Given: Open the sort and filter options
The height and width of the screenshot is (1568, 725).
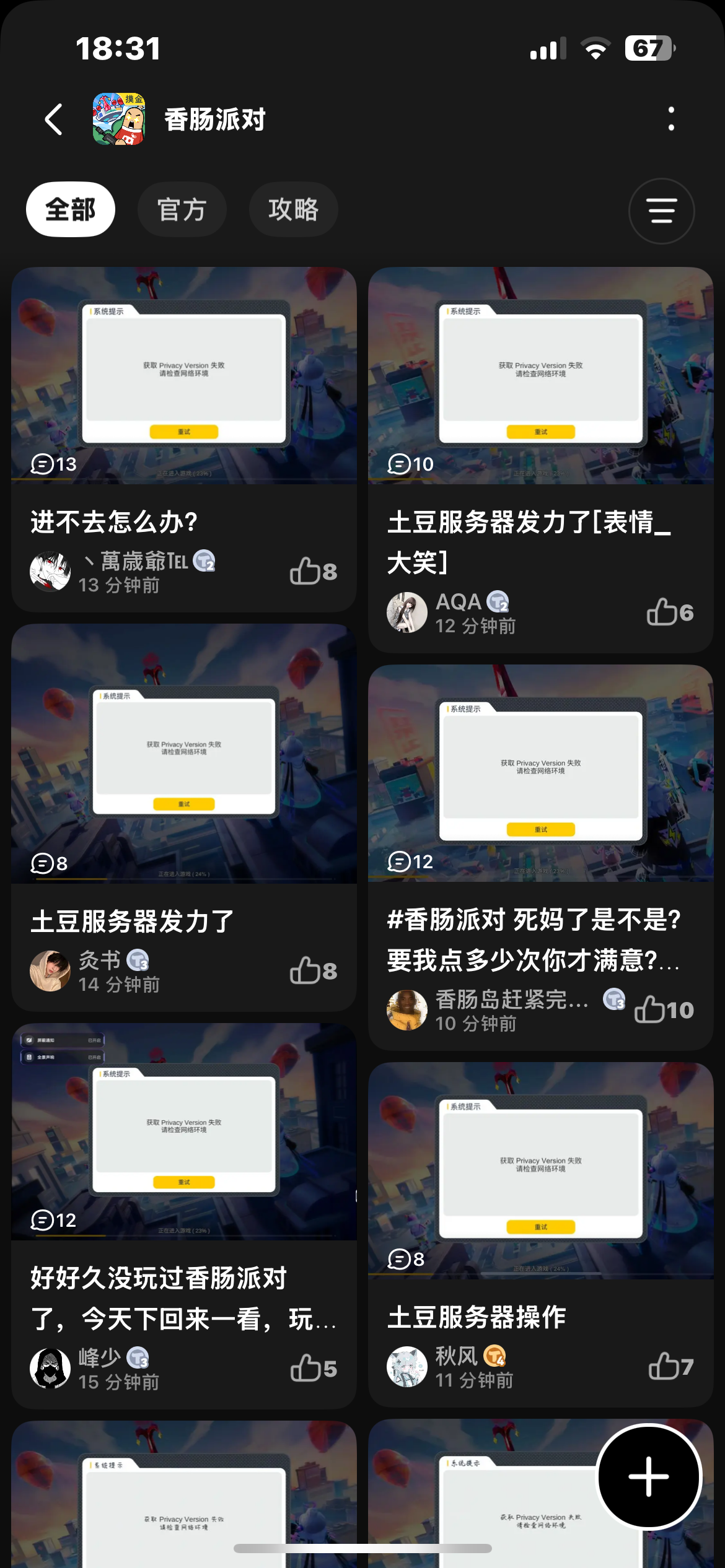Looking at the screenshot, I should point(661,211).
